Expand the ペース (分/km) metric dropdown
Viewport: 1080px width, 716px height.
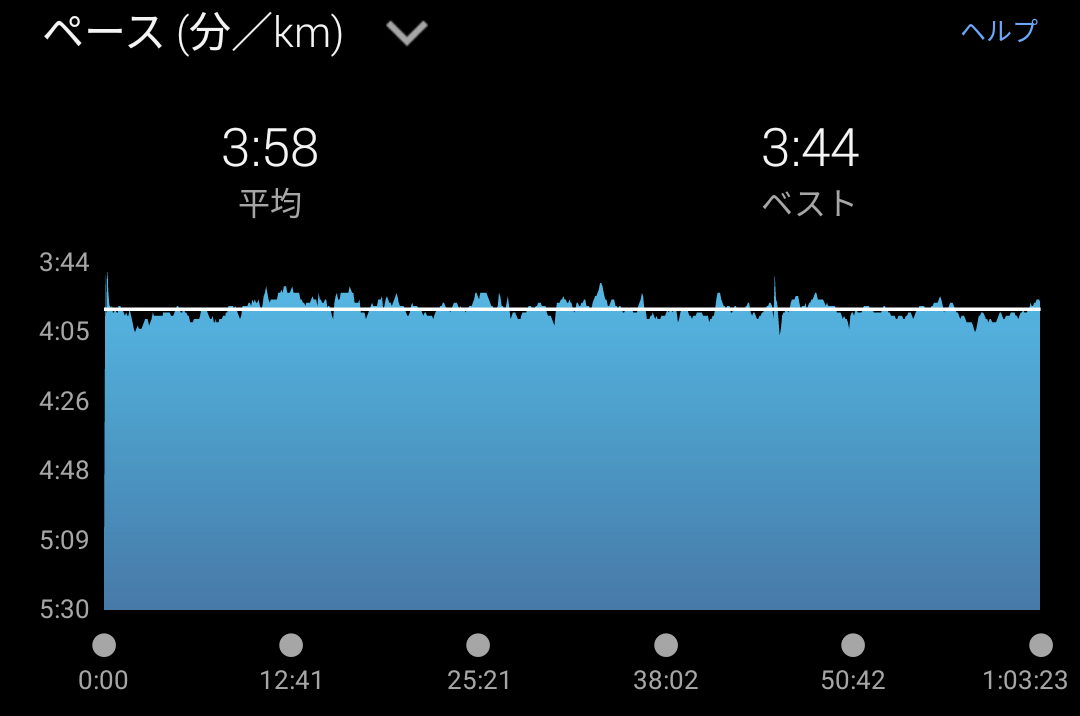pos(407,32)
